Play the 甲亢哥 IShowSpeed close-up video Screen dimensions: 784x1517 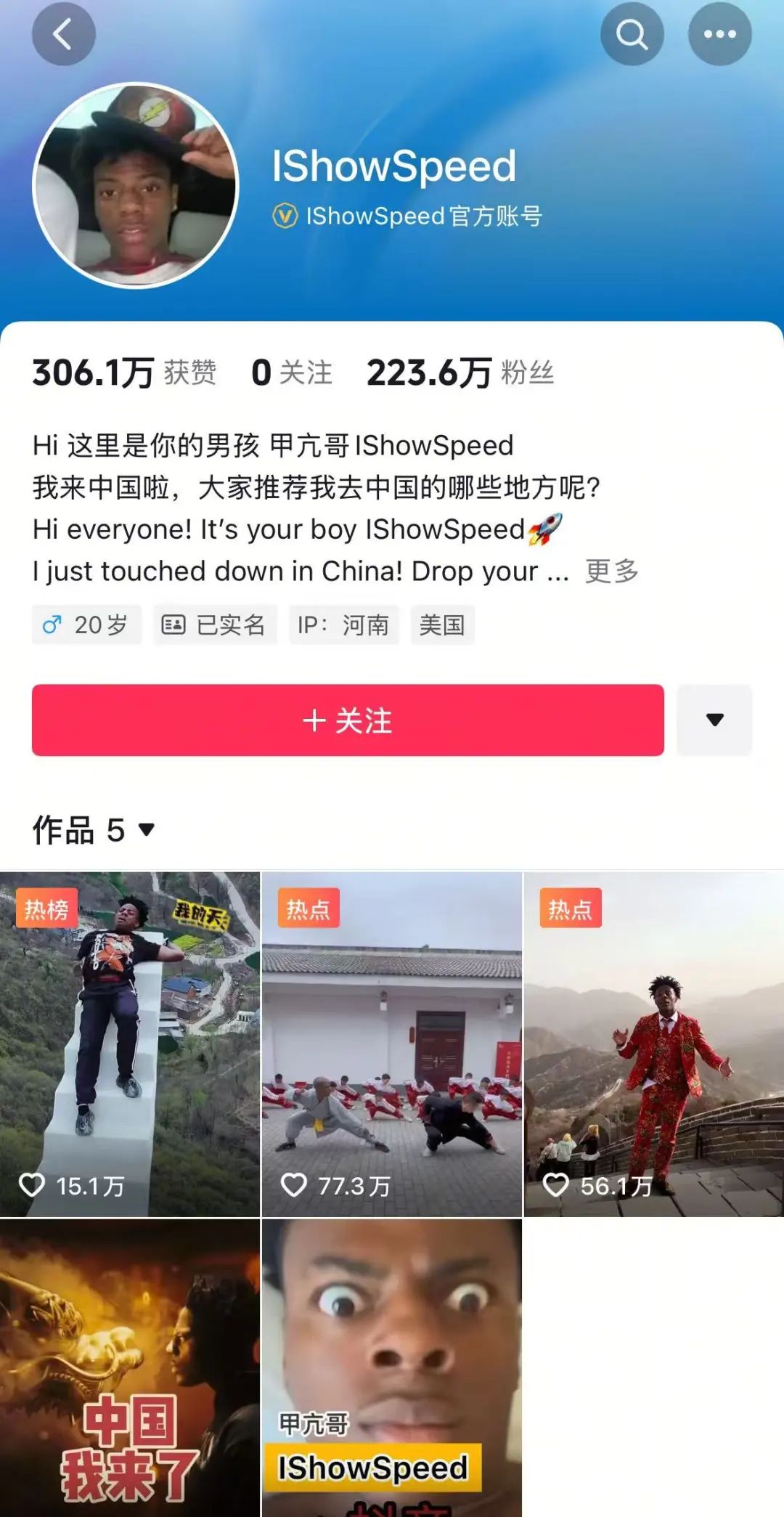(x=392, y=1368)
